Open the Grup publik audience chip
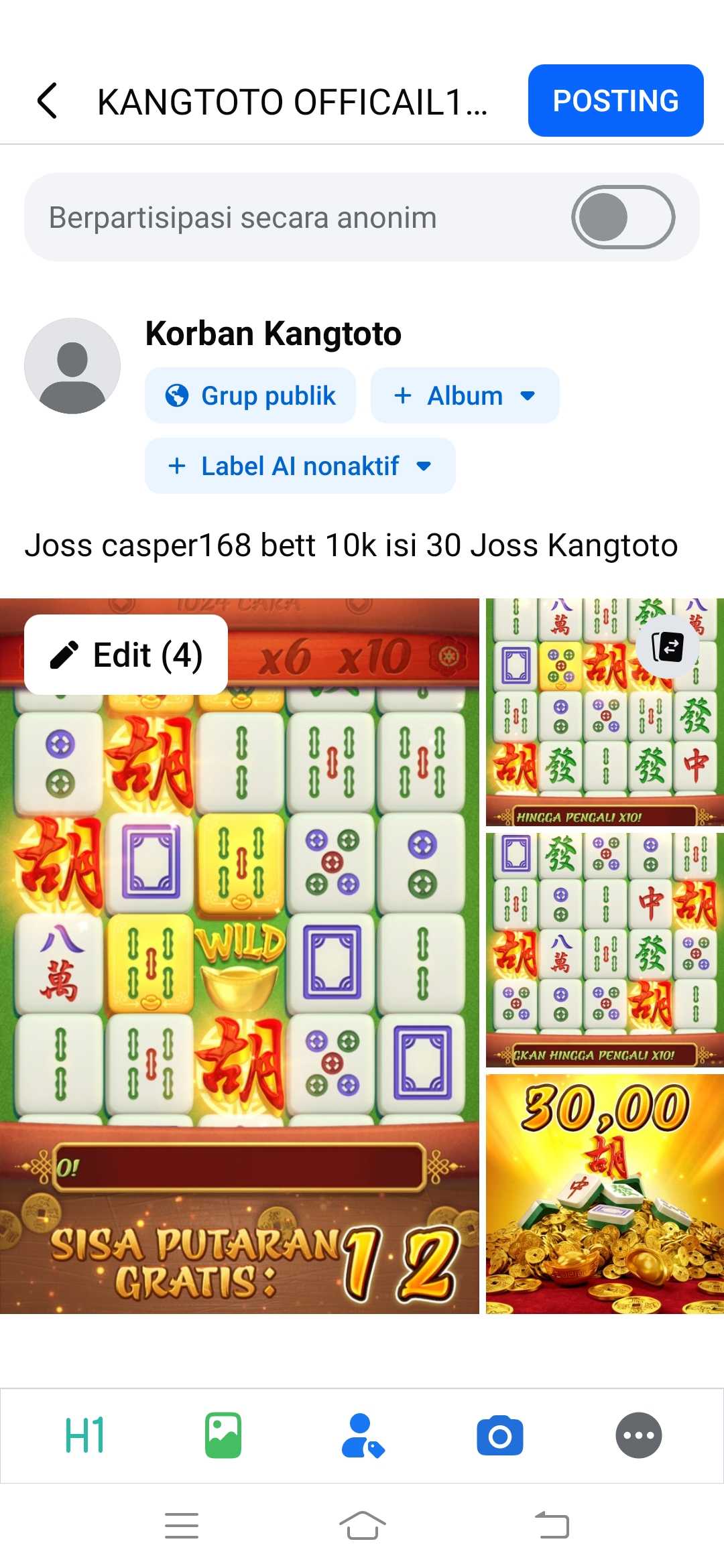The image size is (724, 1568). click(x=251, y=395)
